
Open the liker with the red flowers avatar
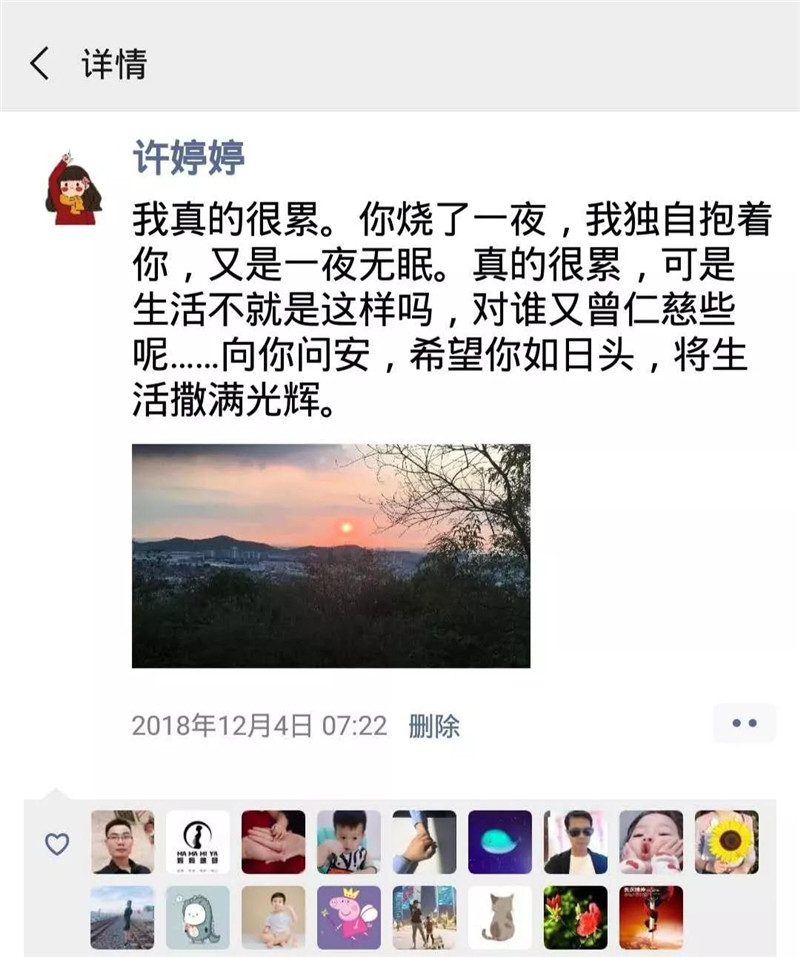point(575,917)
